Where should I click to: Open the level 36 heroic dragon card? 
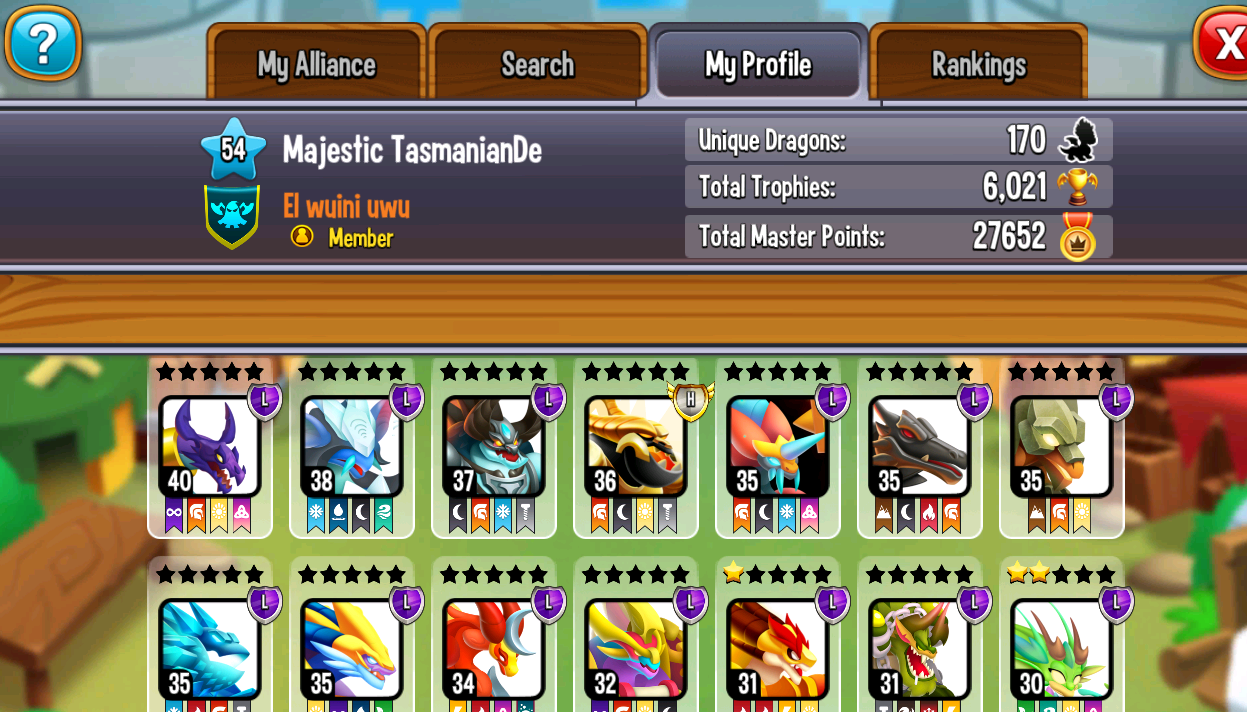(636, 446)
